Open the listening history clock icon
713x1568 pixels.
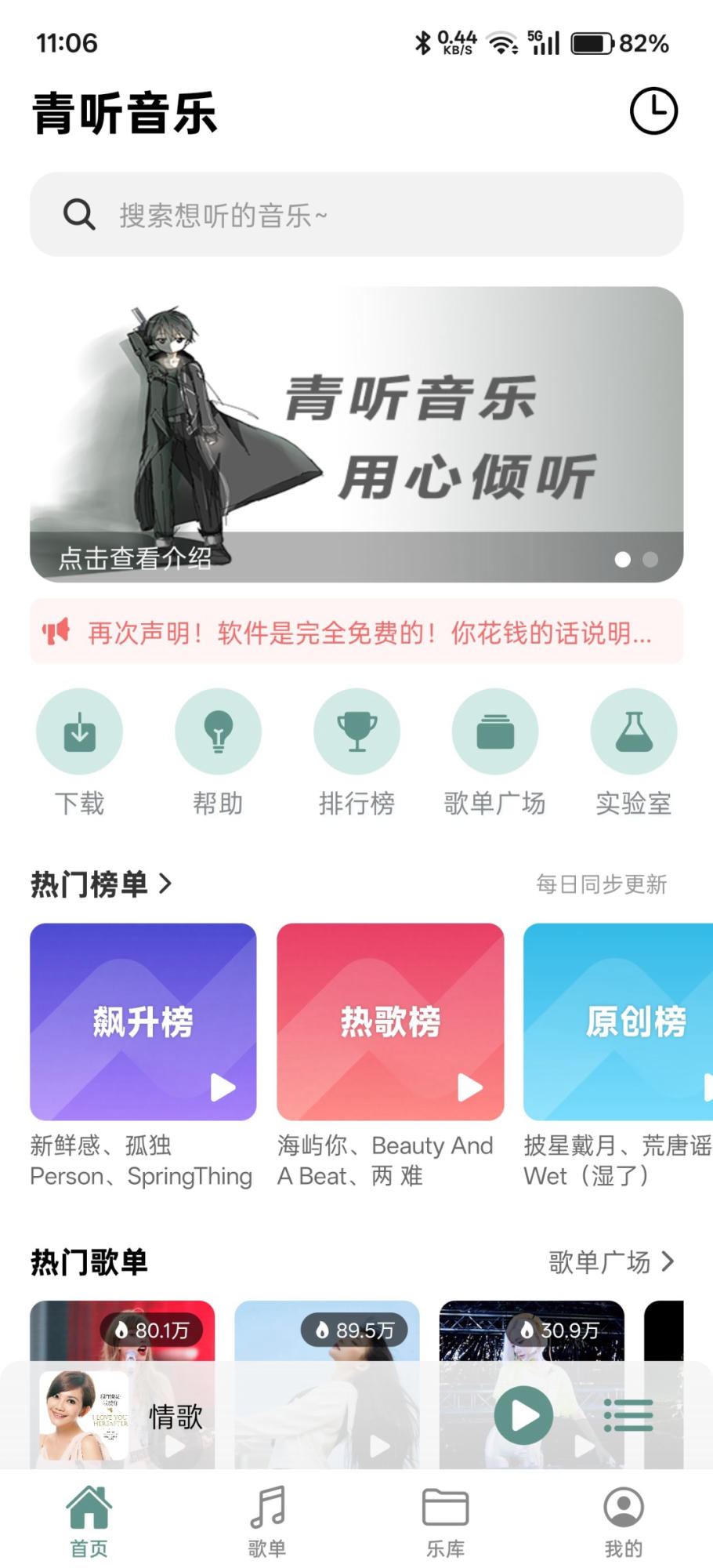653,111
